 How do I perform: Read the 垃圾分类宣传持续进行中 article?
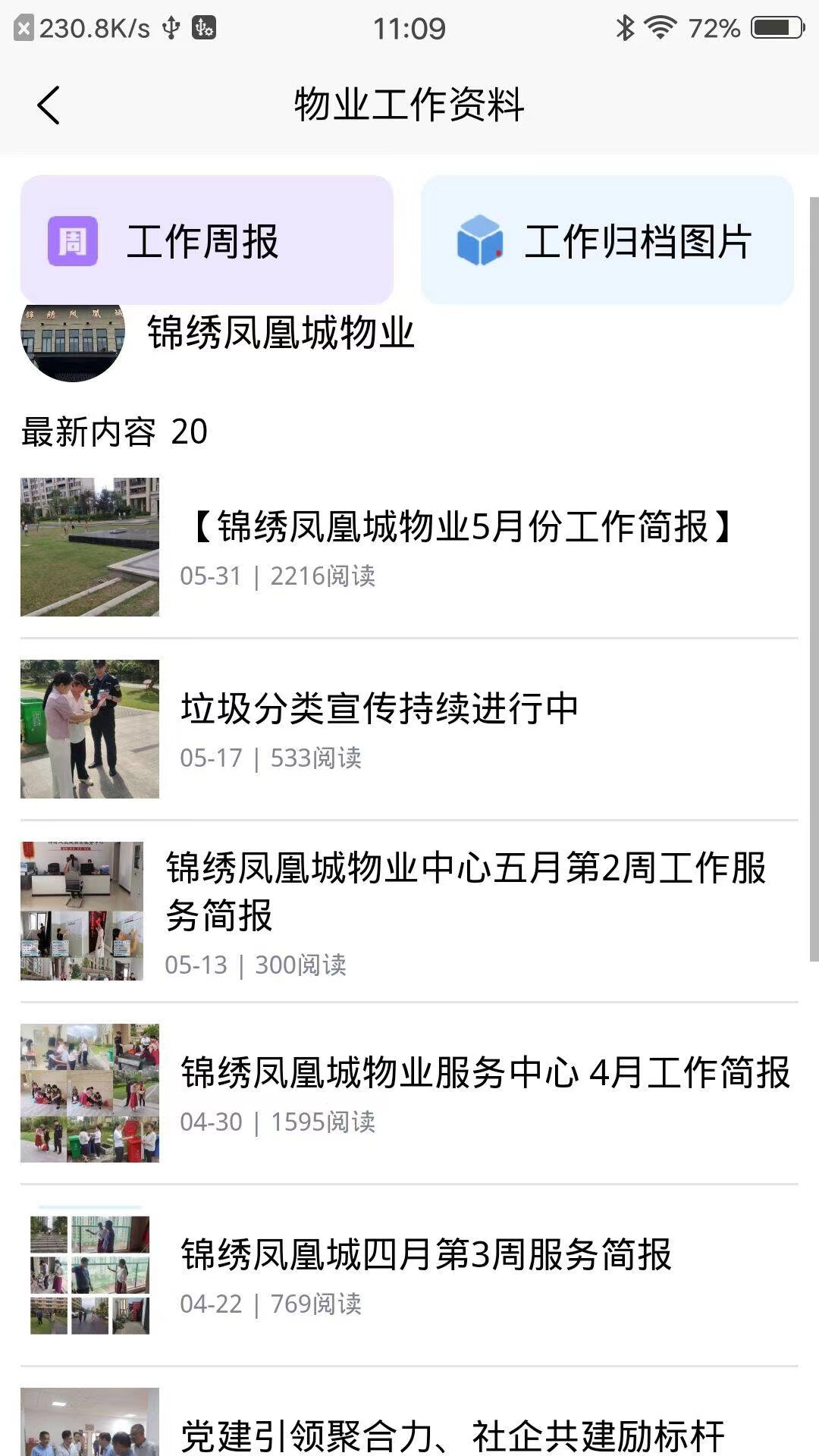(379, 709)
